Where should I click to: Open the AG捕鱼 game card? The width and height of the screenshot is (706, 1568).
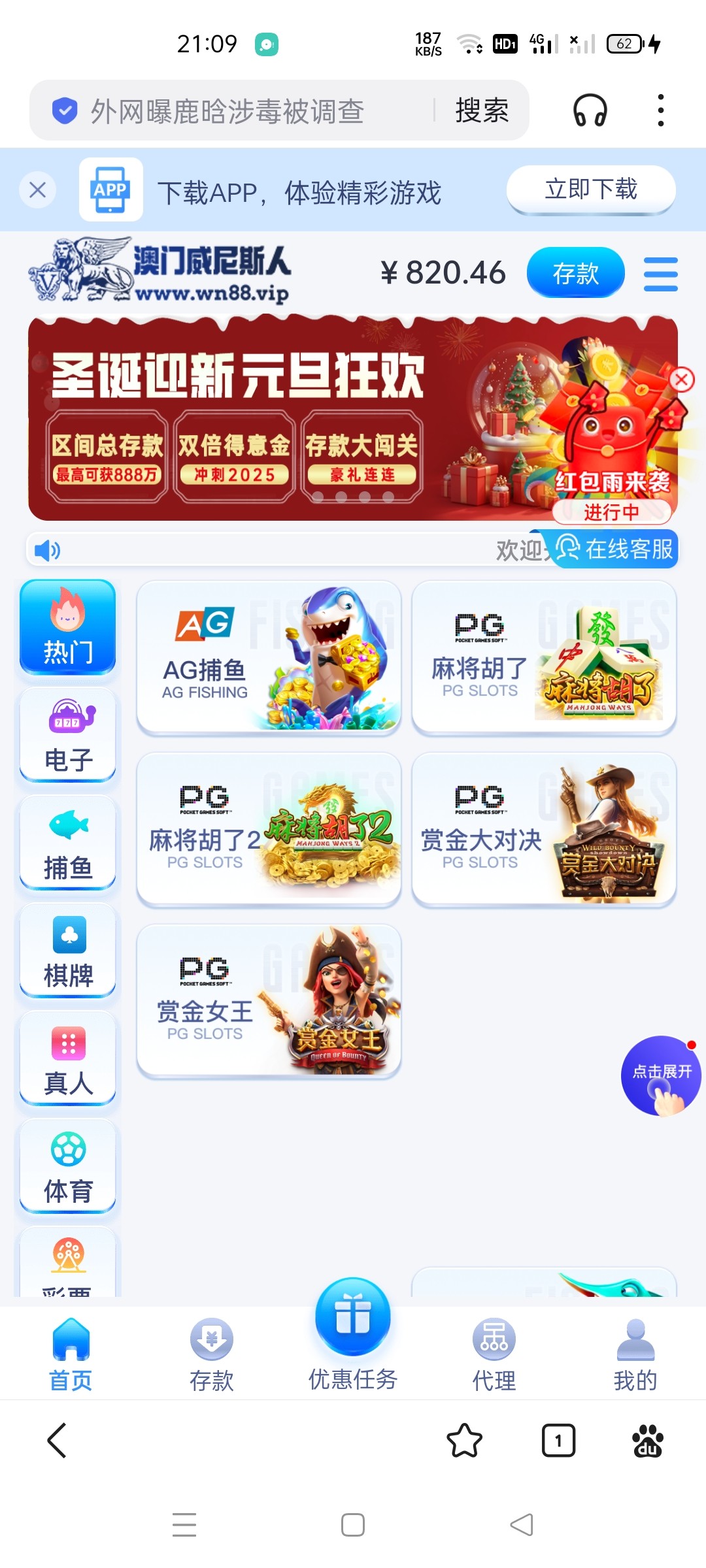coord(269,657)
